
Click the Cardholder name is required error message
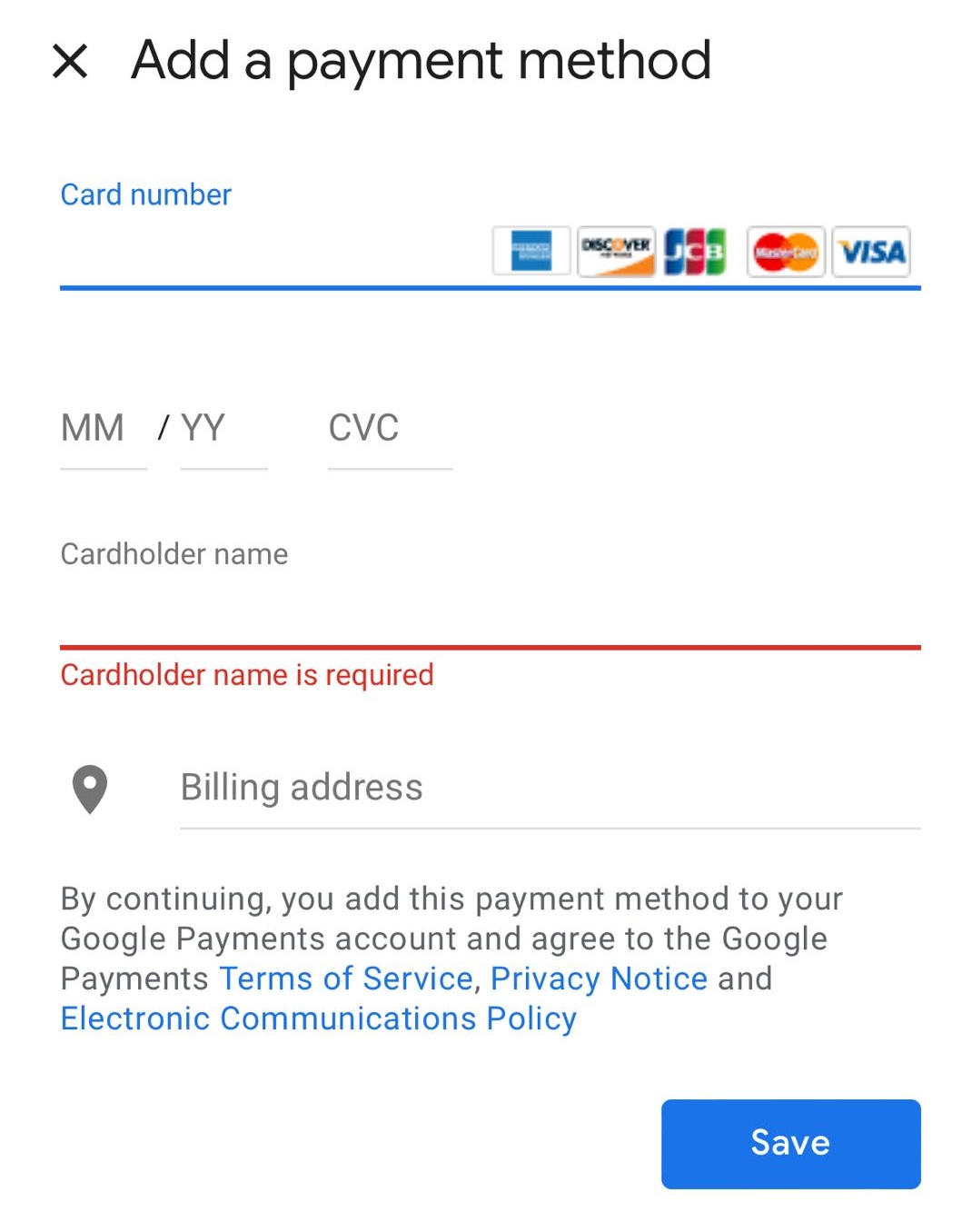[x=246, y=675]
